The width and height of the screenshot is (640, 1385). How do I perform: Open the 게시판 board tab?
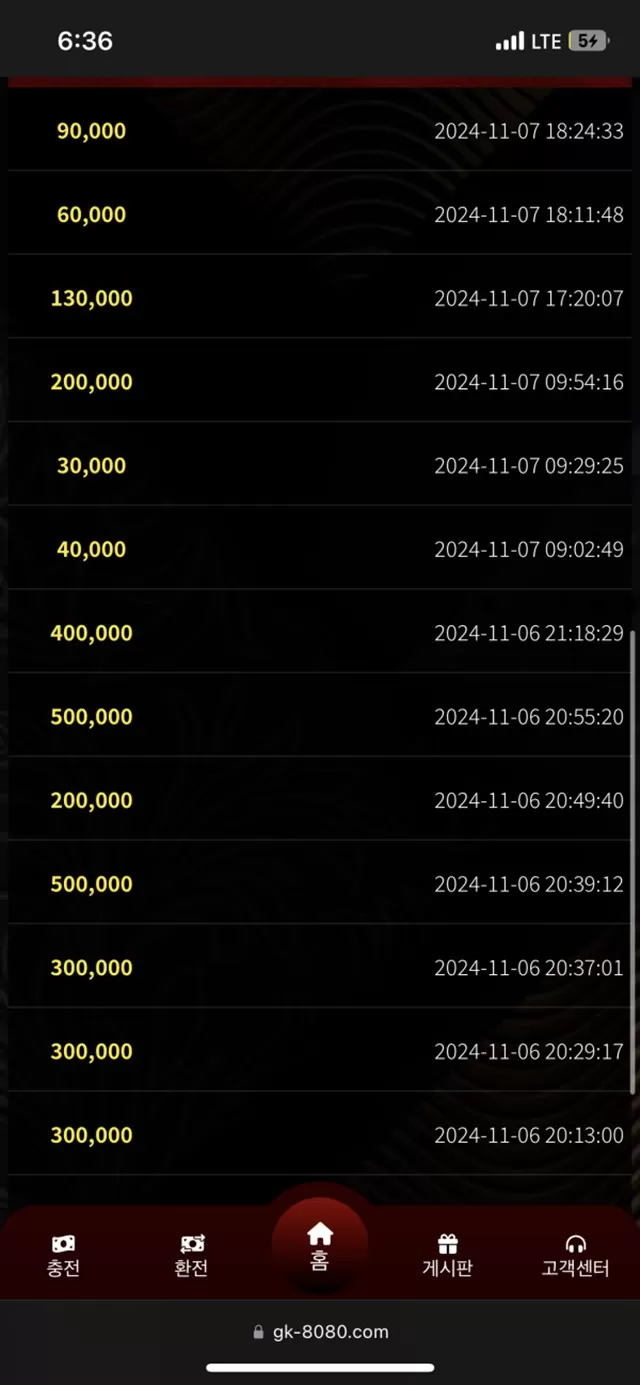(x=447, y=1255)
